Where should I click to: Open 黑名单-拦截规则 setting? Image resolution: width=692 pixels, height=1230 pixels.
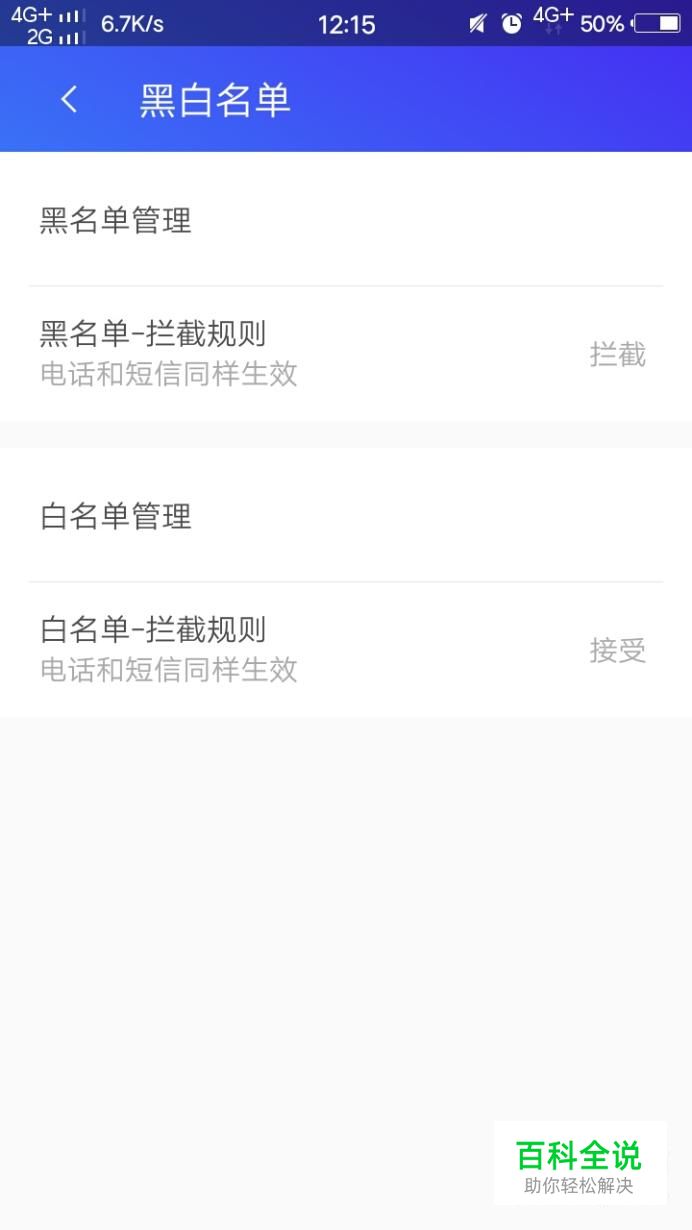point(346,354)
